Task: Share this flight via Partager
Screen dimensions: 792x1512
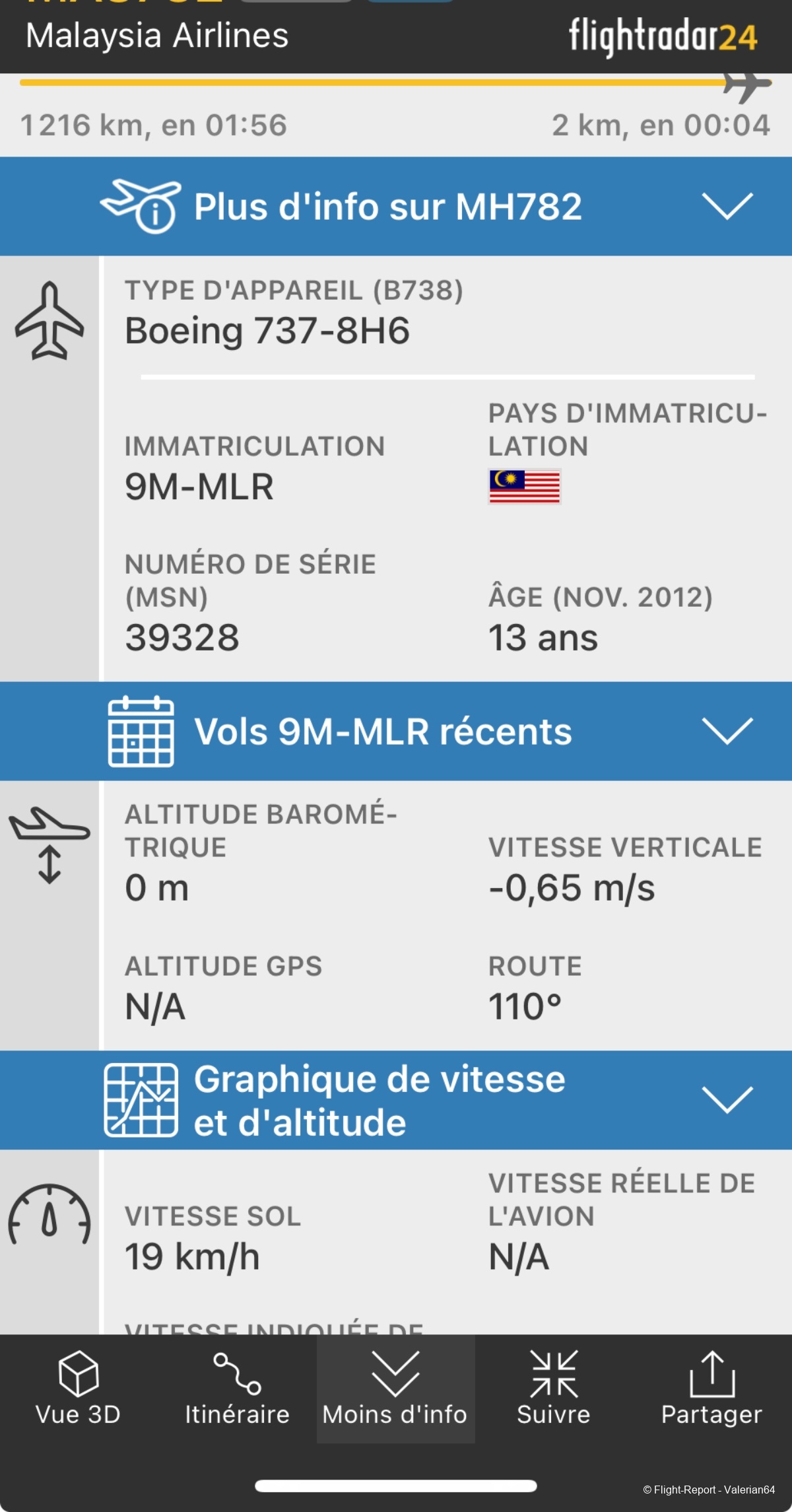Action: coord(711,1388)
